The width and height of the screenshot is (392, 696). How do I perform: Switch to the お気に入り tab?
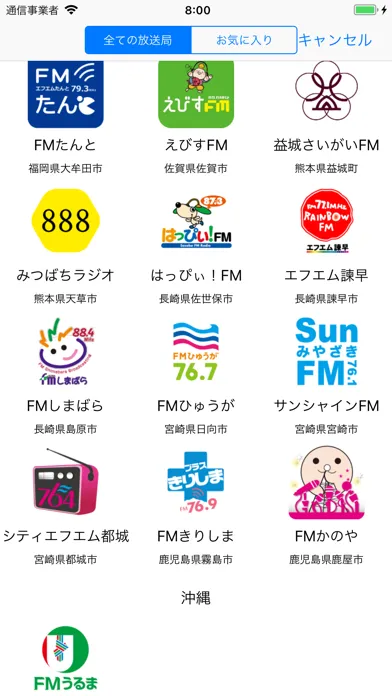click(244, 40)
